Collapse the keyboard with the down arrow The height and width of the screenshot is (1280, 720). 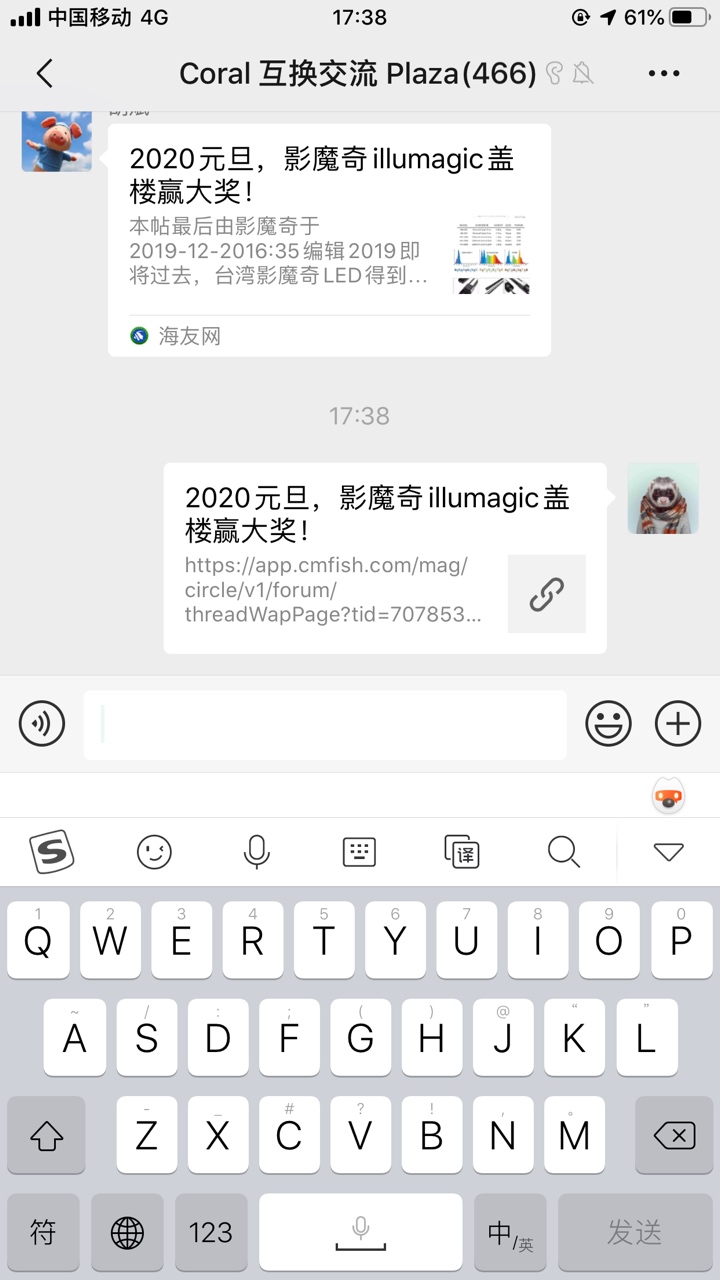point(667,852)
